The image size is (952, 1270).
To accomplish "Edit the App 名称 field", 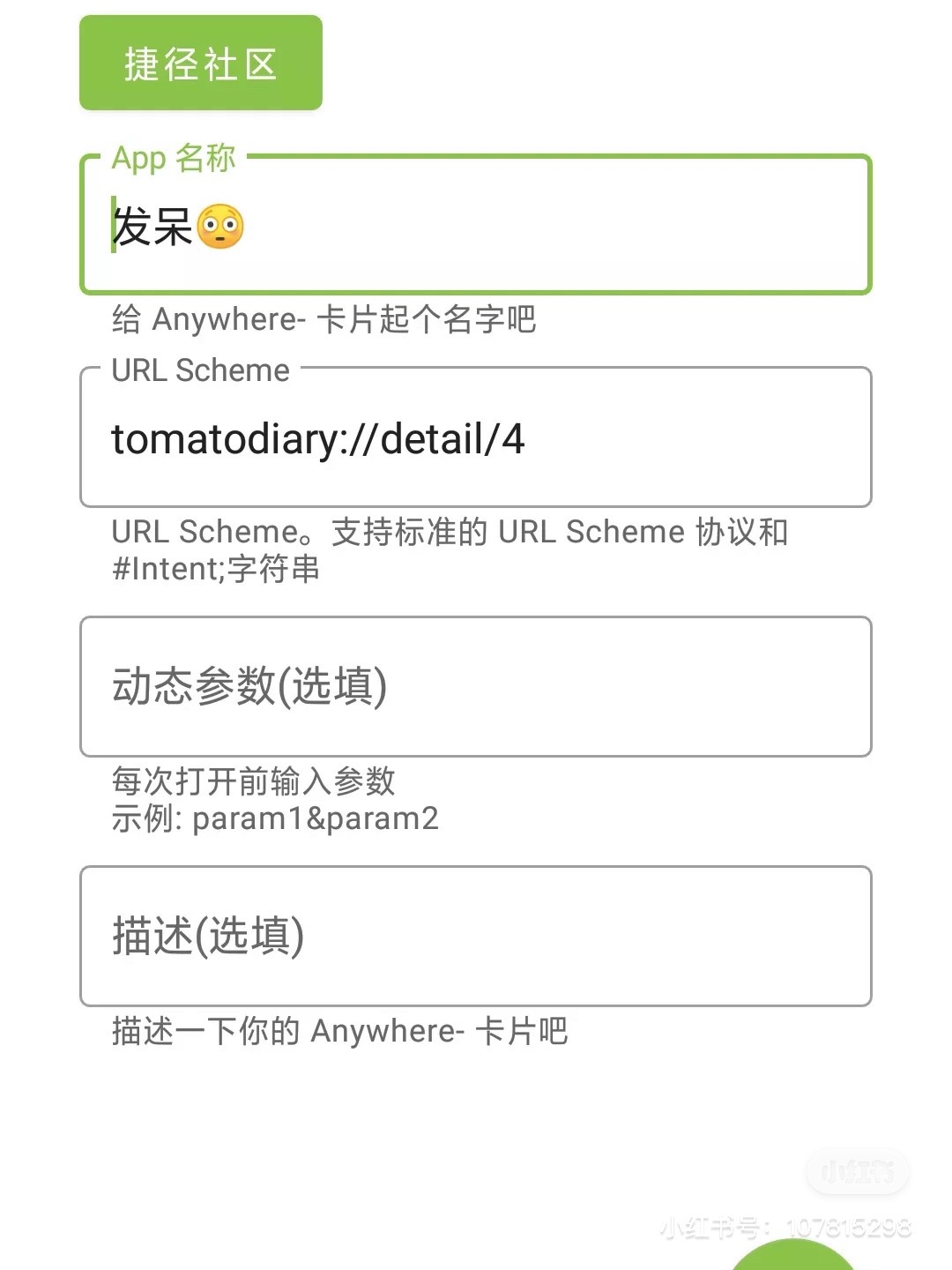I will [x=476, y=227].
